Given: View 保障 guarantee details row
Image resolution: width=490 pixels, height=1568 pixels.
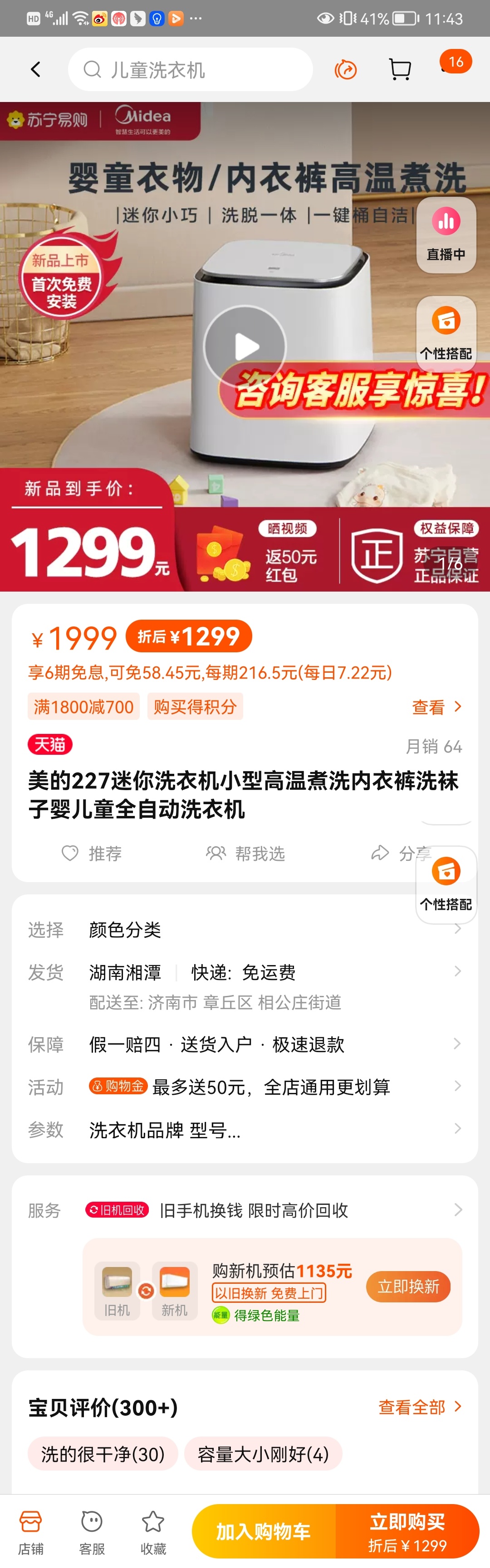Looking at the screenshot, I should 244,1044.
